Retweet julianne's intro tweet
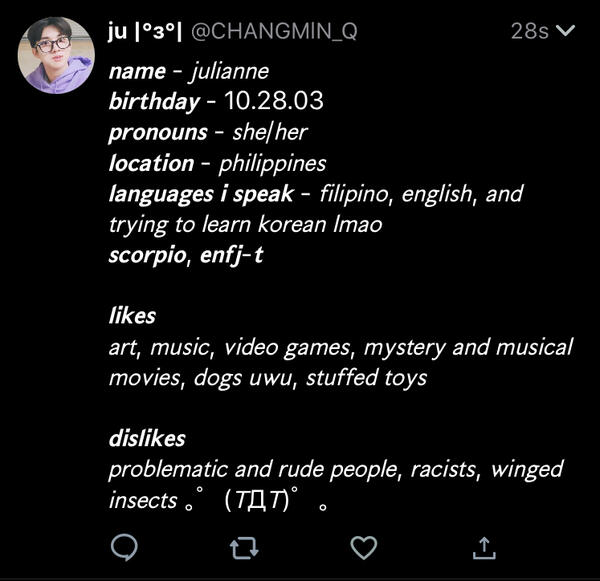Screen dimensions: 600x581 pyautogui.click(x=243, y=547)
